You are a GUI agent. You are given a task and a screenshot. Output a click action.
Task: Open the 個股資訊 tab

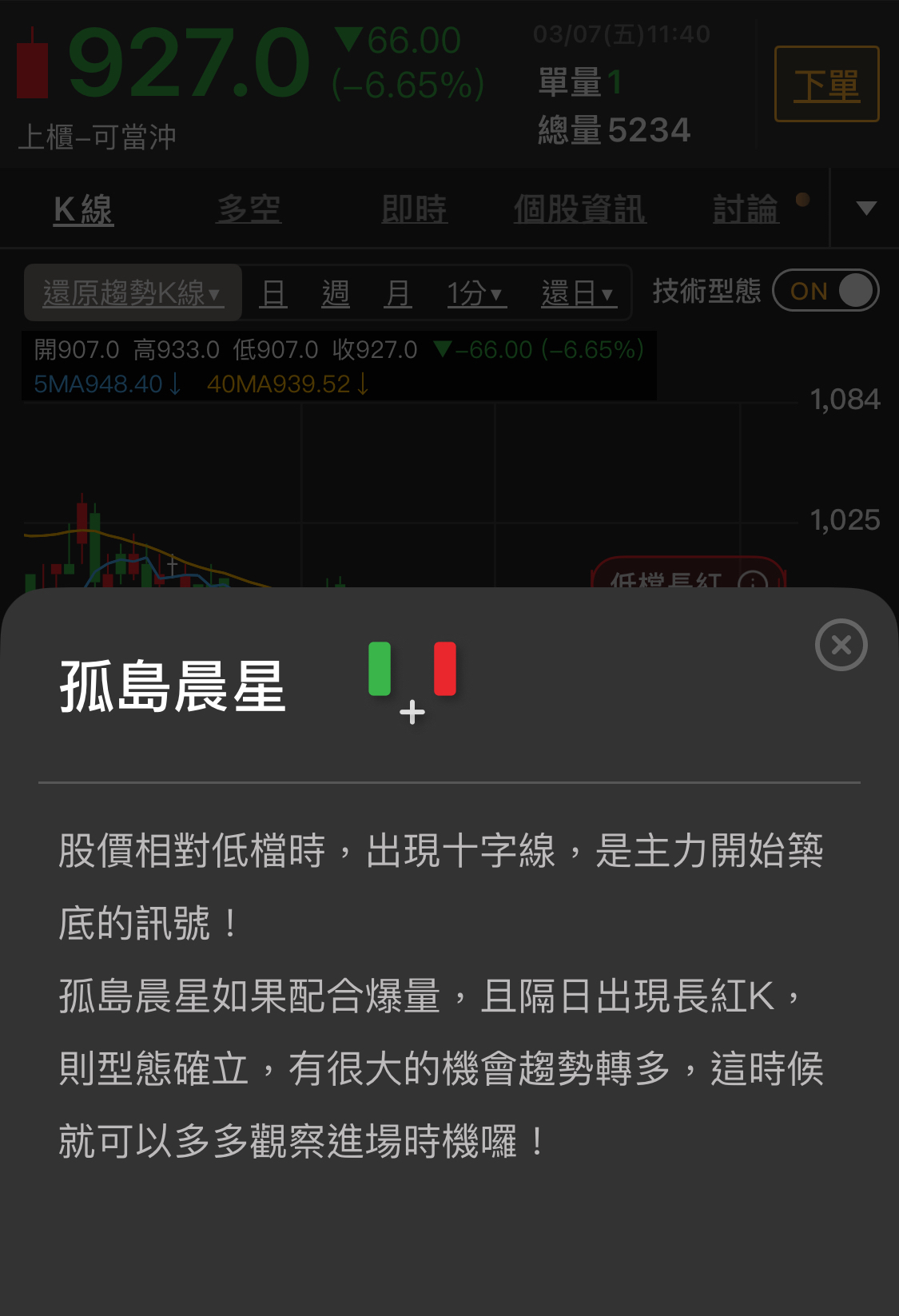pyautogui.click(x=581, y=208)
